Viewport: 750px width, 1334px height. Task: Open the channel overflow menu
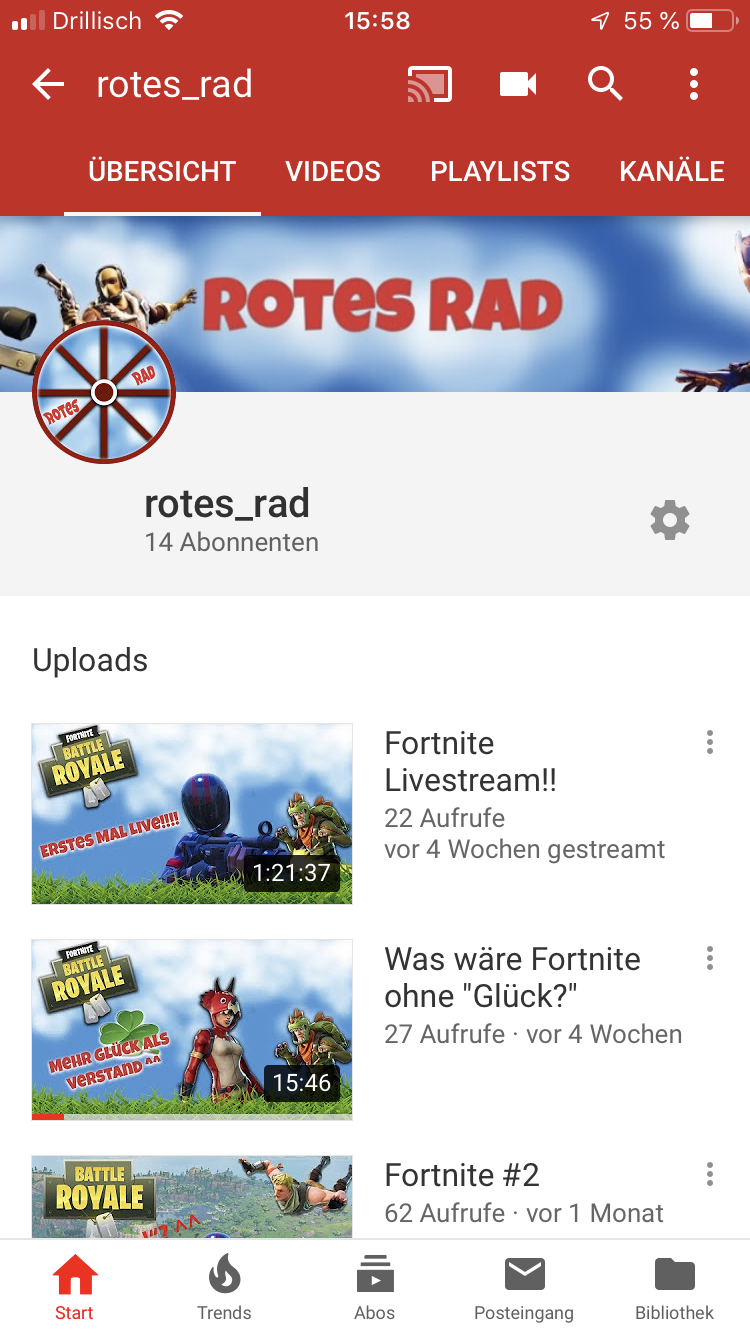pyautogui.click(x=694, y=85)
